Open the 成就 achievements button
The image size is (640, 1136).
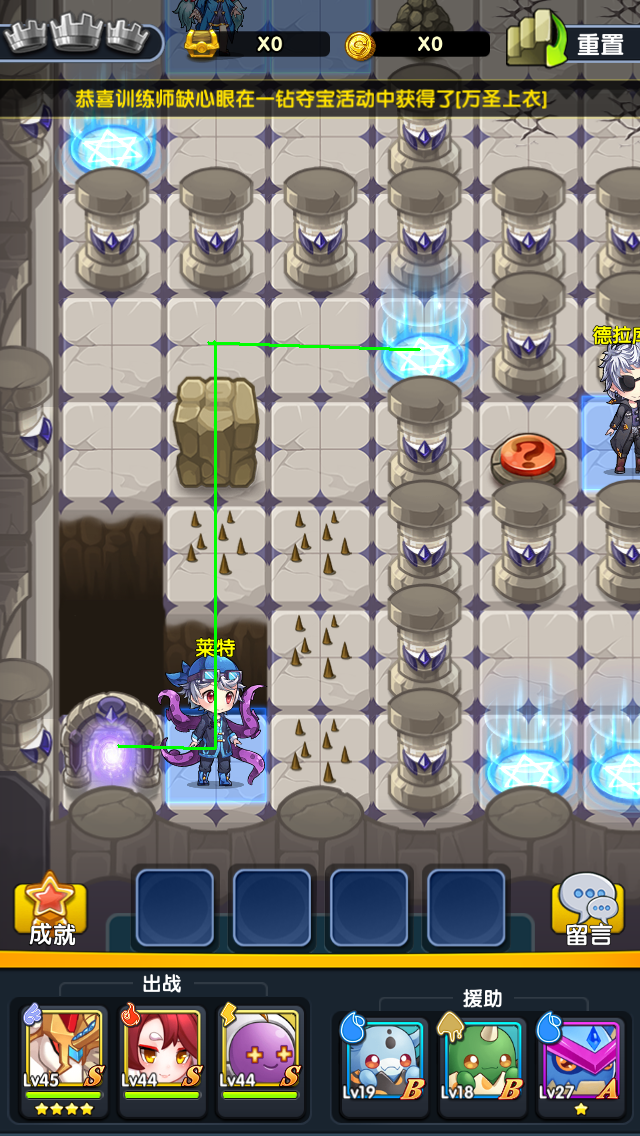tap(51, 909)
